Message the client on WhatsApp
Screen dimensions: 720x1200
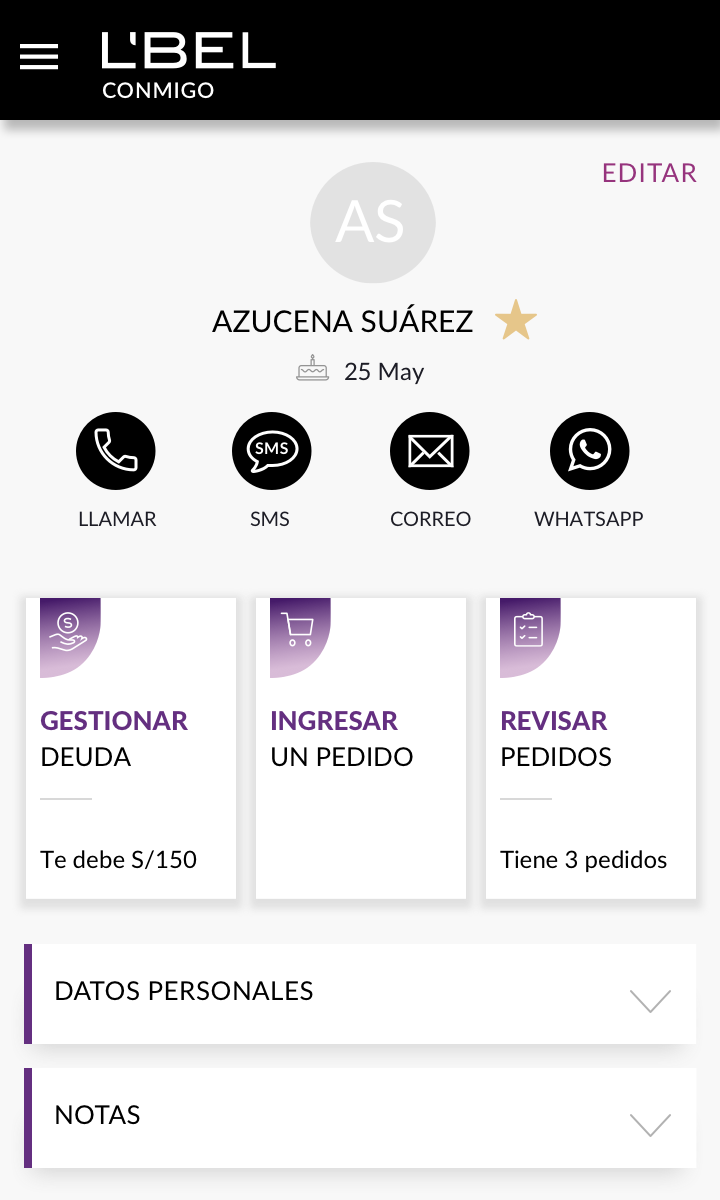tap(589, 452)
